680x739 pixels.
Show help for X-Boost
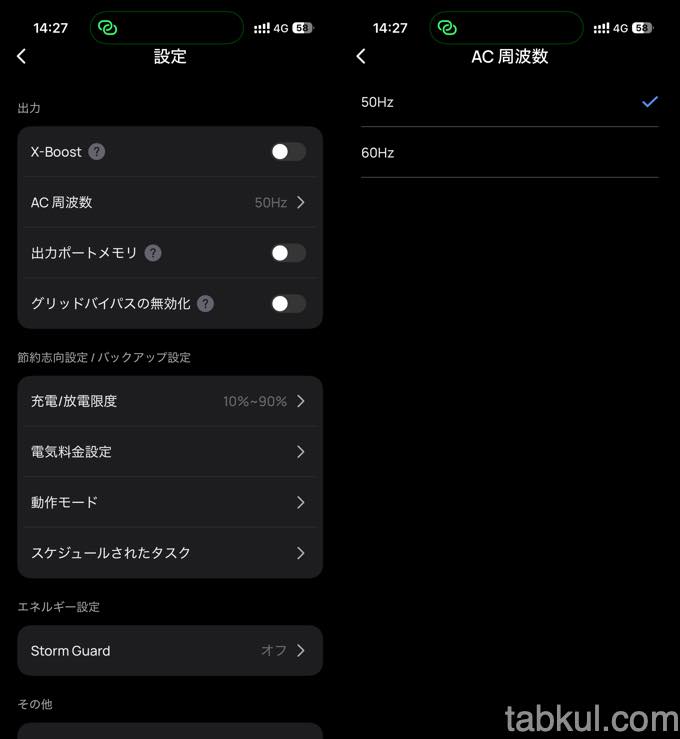[x=97, y=152]
